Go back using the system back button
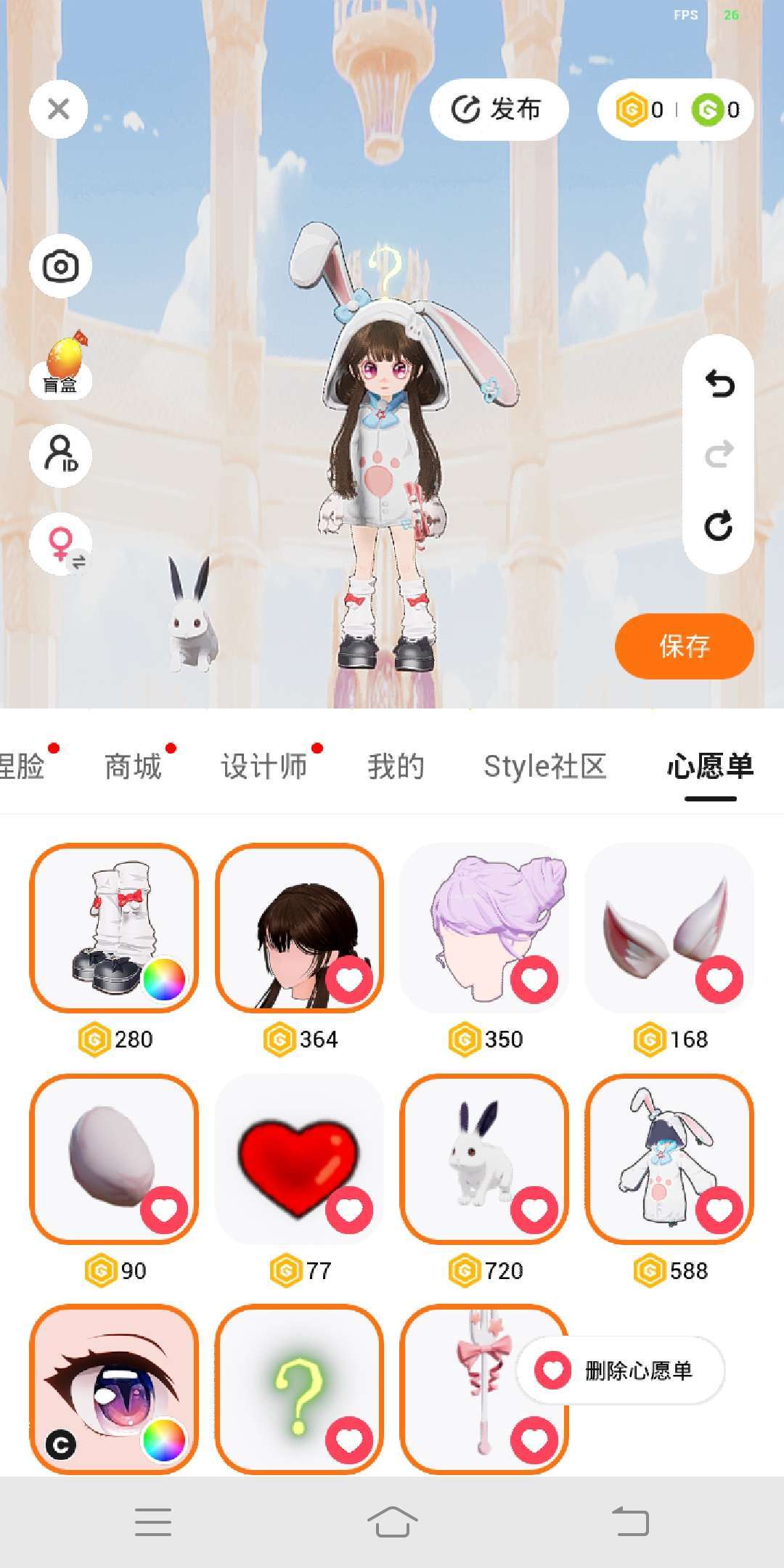This screenshot has width=784, height=1568. tap(630, 1522)
